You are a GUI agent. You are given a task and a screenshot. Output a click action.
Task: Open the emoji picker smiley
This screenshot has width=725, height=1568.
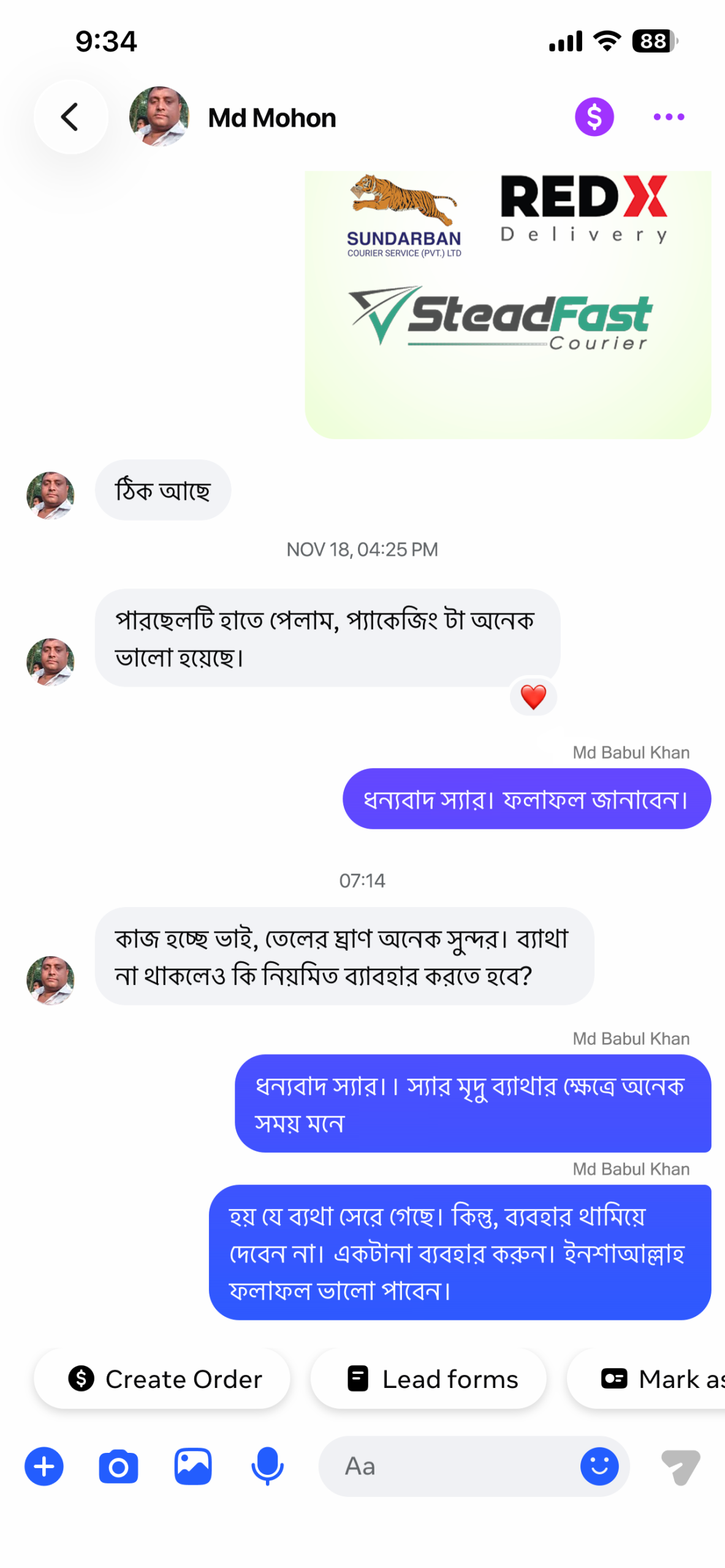tap(599, 1466)
